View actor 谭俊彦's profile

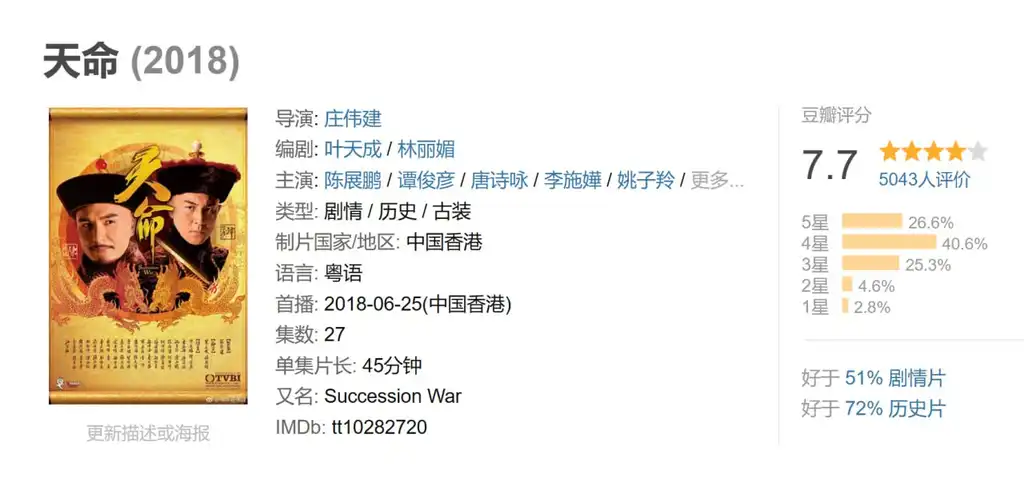[426, 180]
